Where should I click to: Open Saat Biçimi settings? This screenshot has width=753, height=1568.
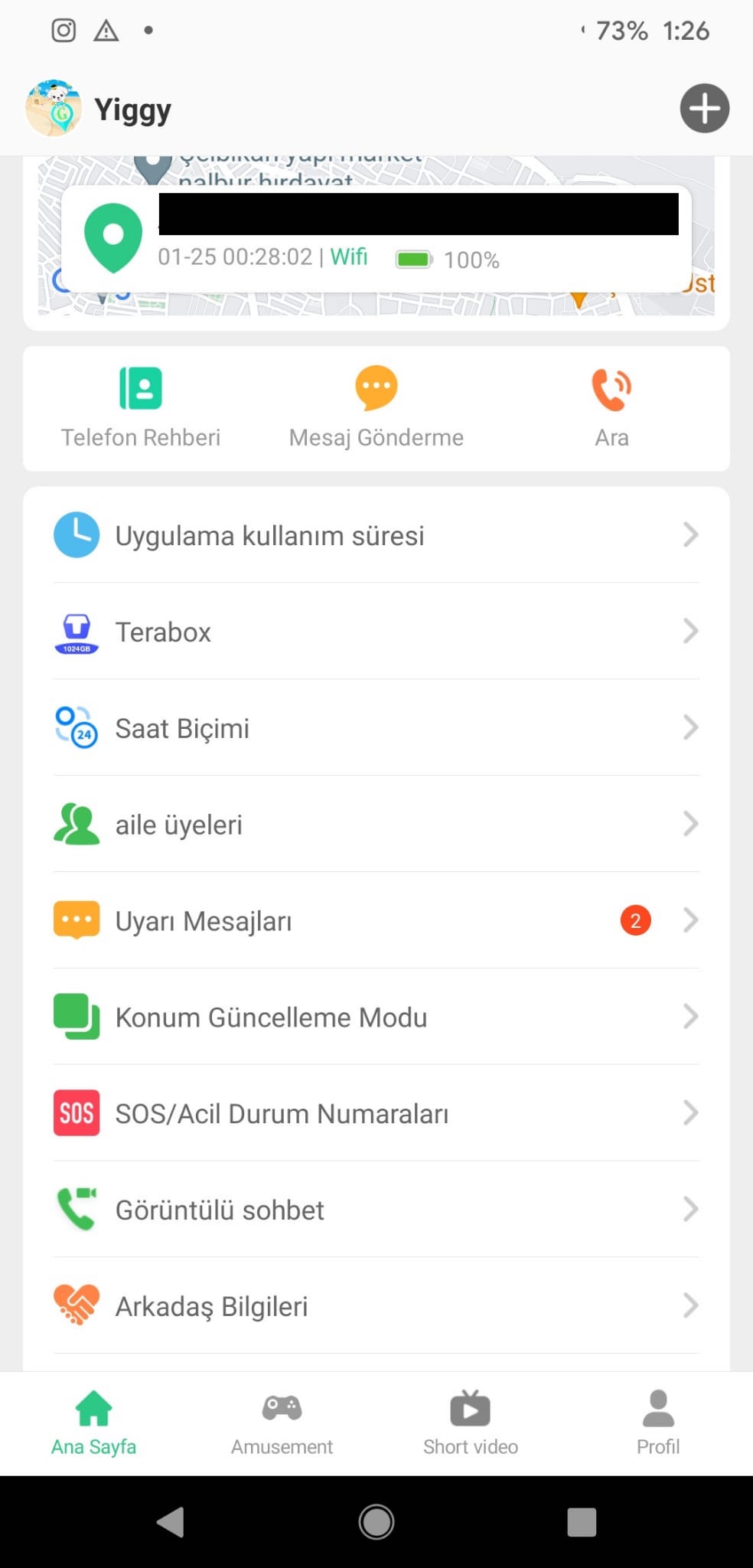pyautogui.click(x=375, y=728)
